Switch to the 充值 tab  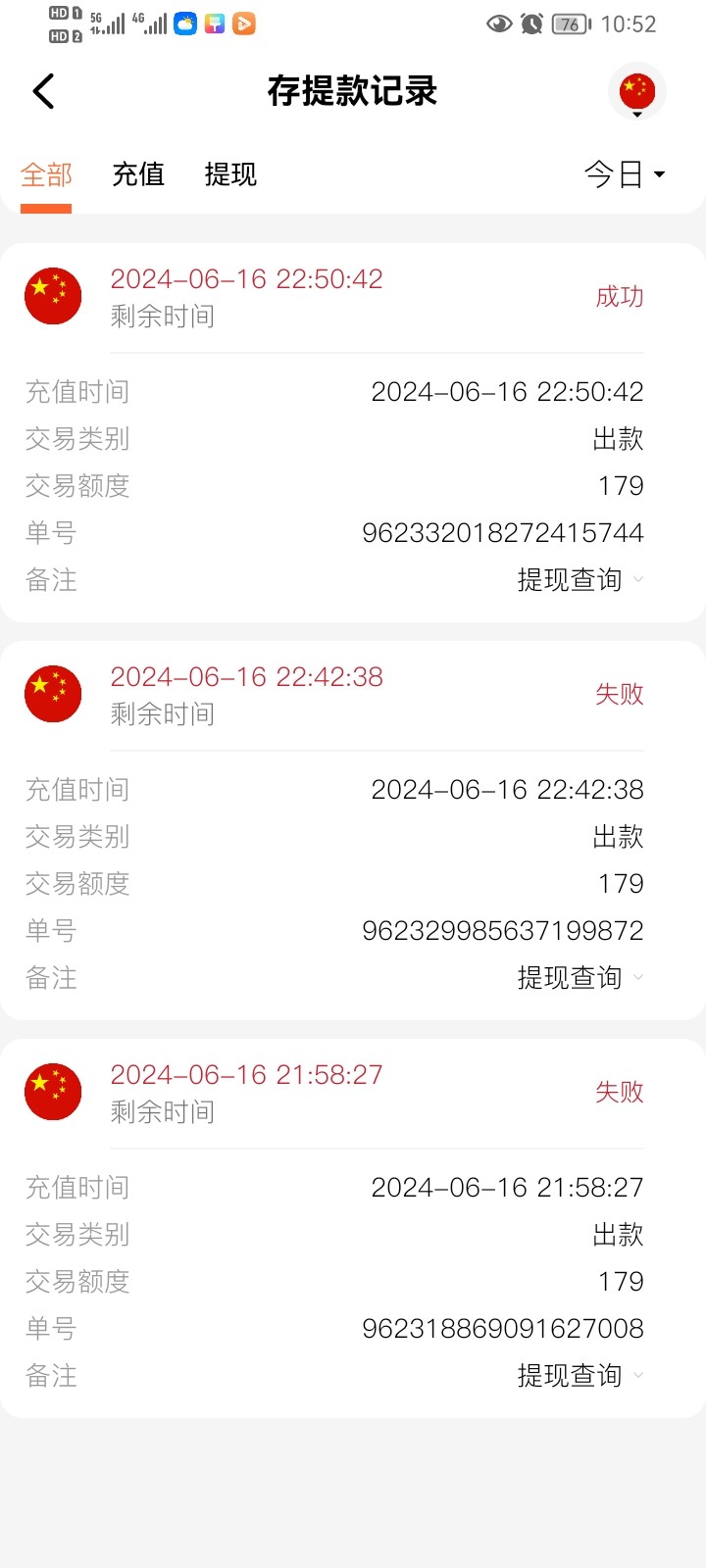[x=138, y=175]
